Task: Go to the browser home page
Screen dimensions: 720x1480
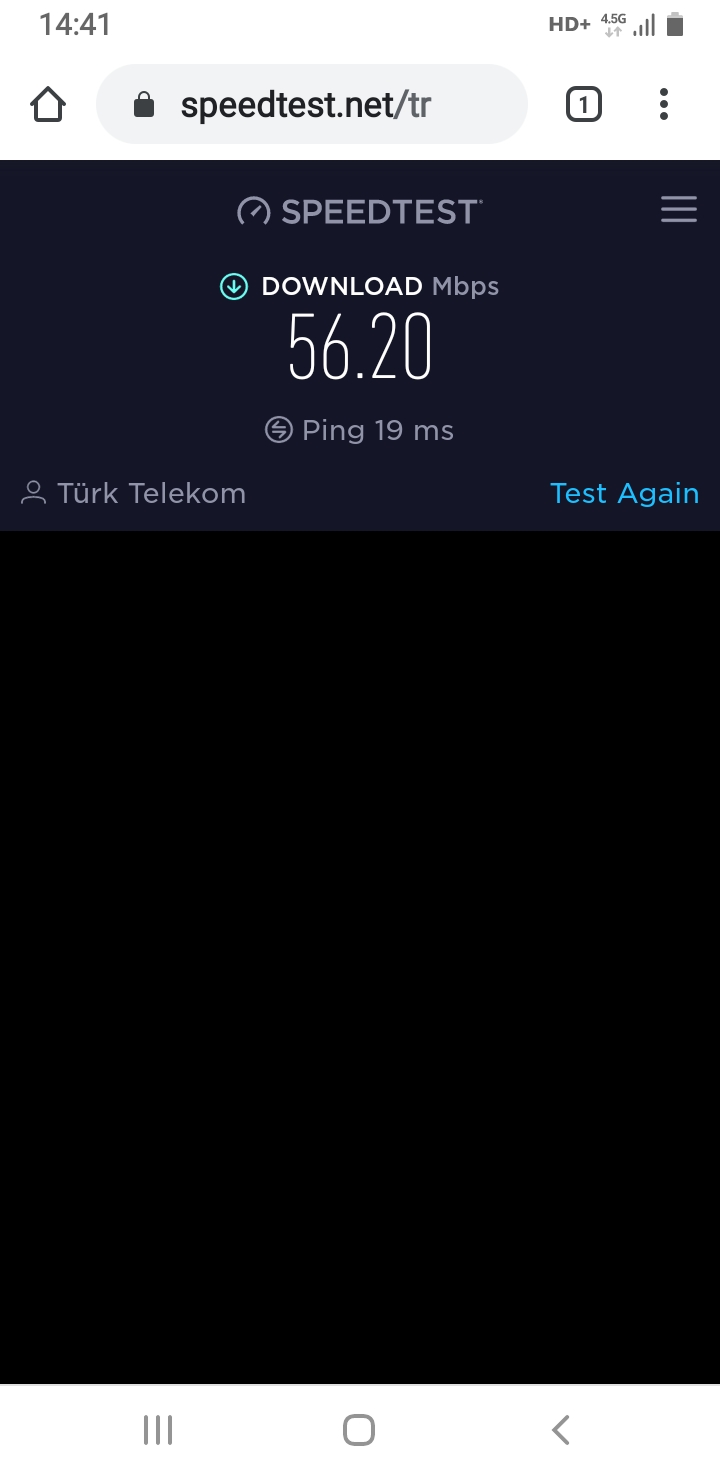Action: 48,104
